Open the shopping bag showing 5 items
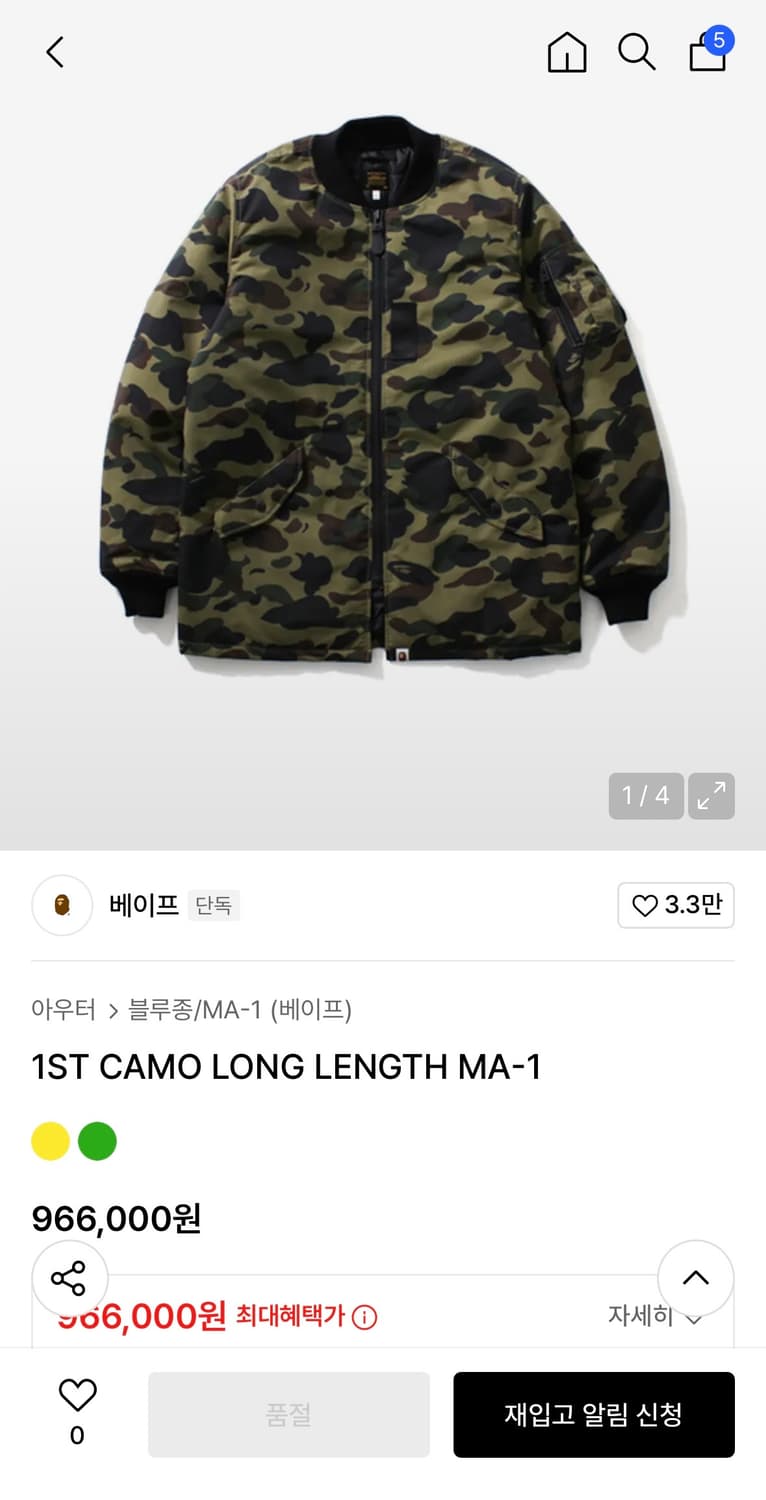The height and width of the screenshot is (1500, 766). click(708, 55)
